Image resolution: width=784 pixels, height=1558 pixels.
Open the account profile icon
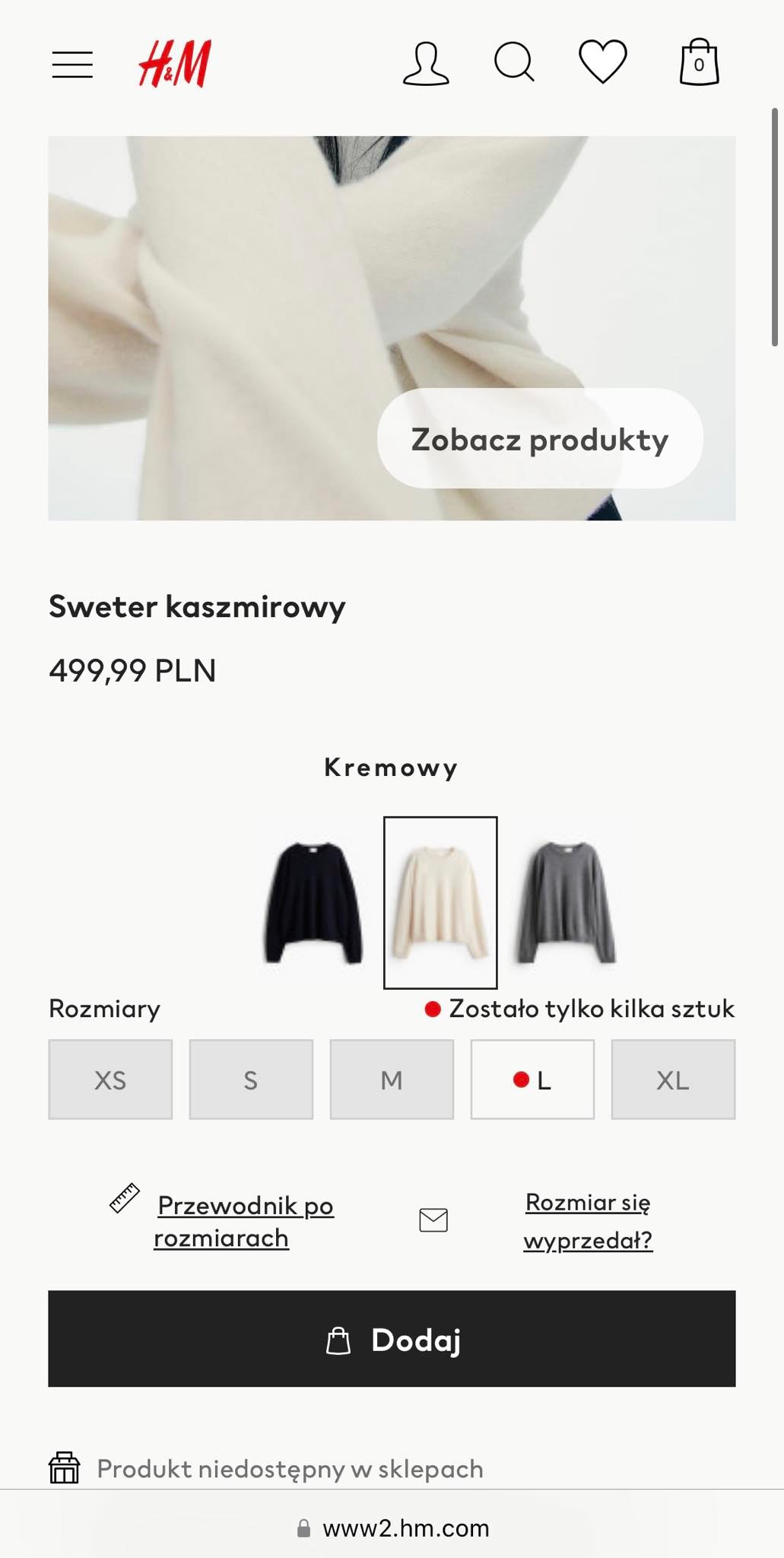click(x=425, y=64)
